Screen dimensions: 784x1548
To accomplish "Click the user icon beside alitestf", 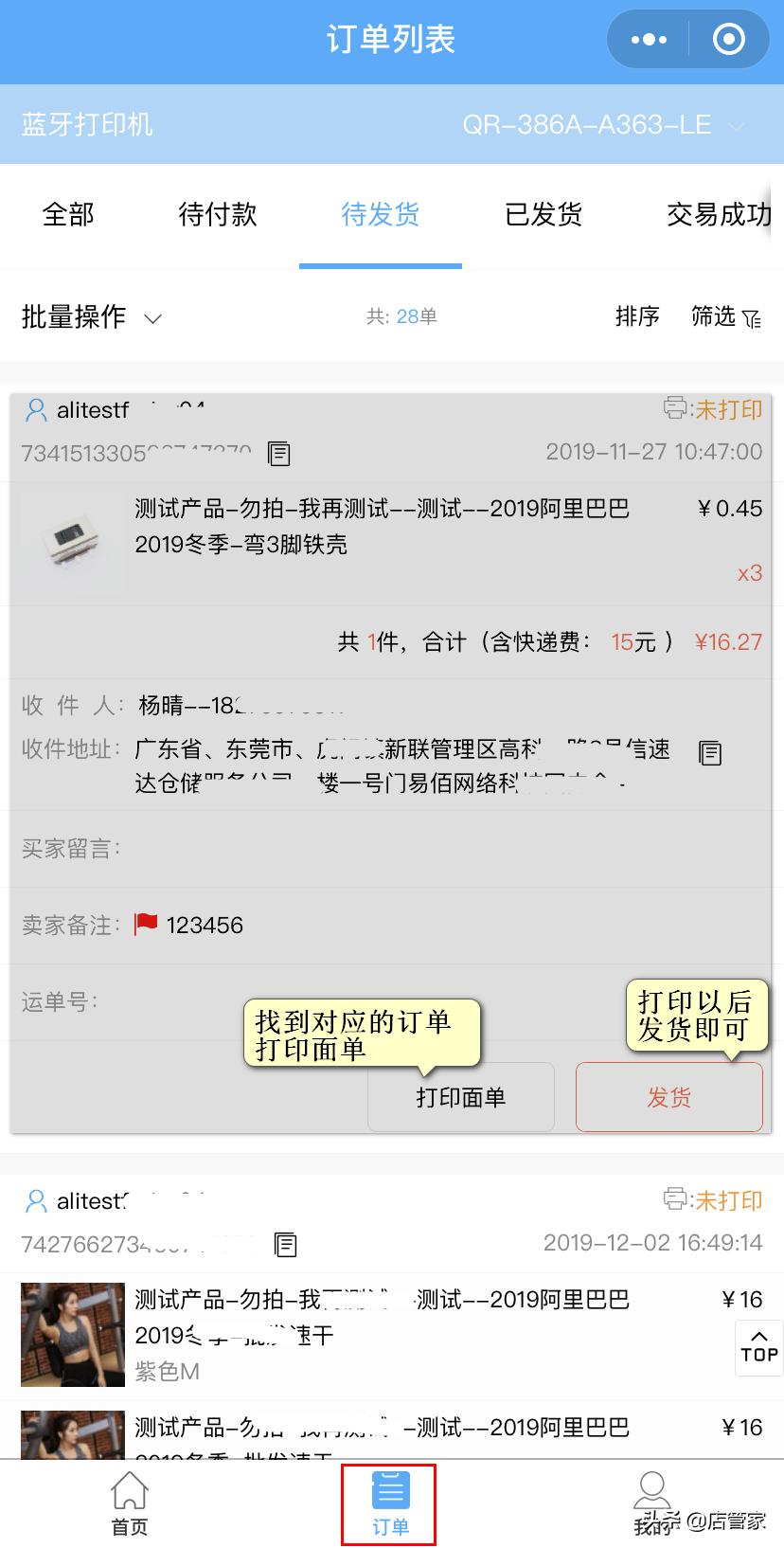I will coord(36,409).
